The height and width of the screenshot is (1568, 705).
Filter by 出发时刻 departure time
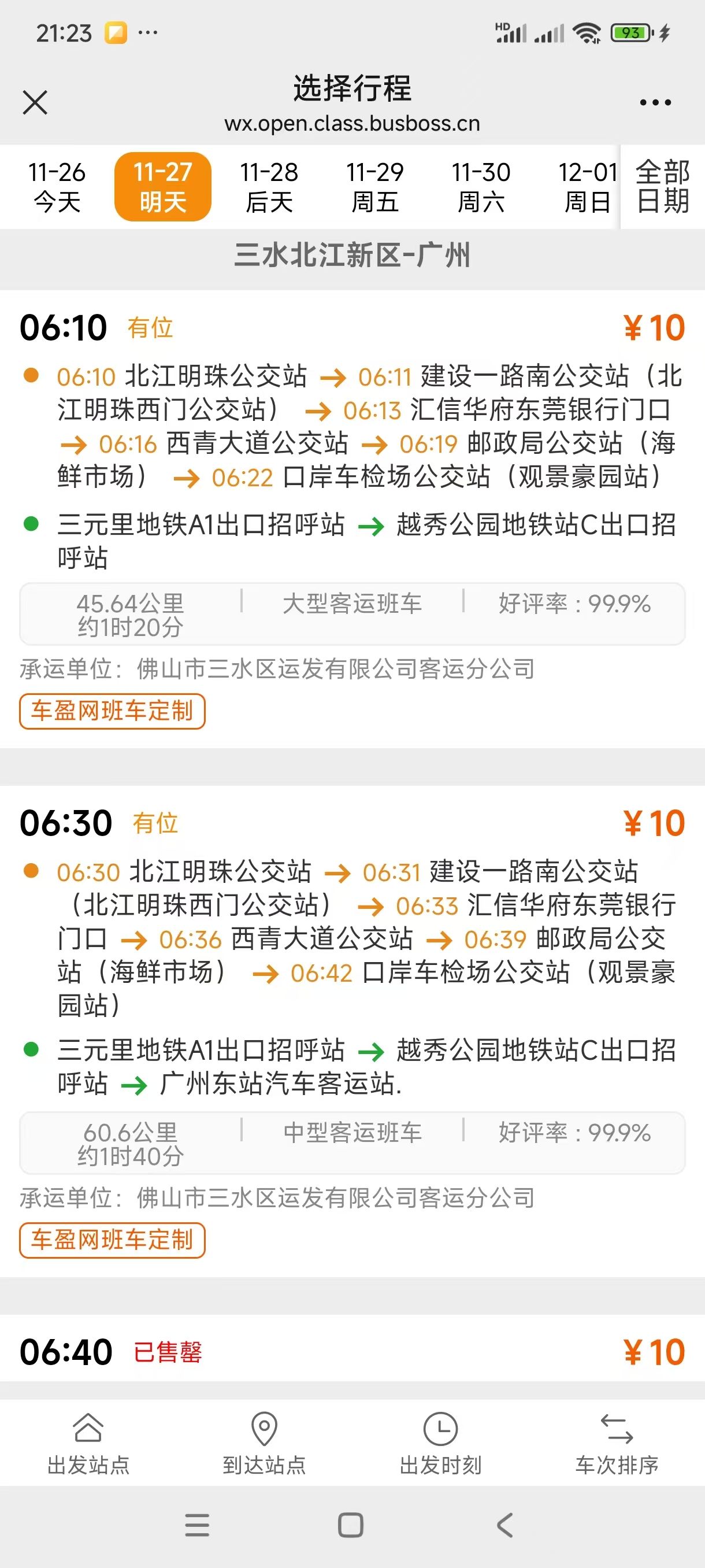pyautogui.click(x=440, y=1443)
